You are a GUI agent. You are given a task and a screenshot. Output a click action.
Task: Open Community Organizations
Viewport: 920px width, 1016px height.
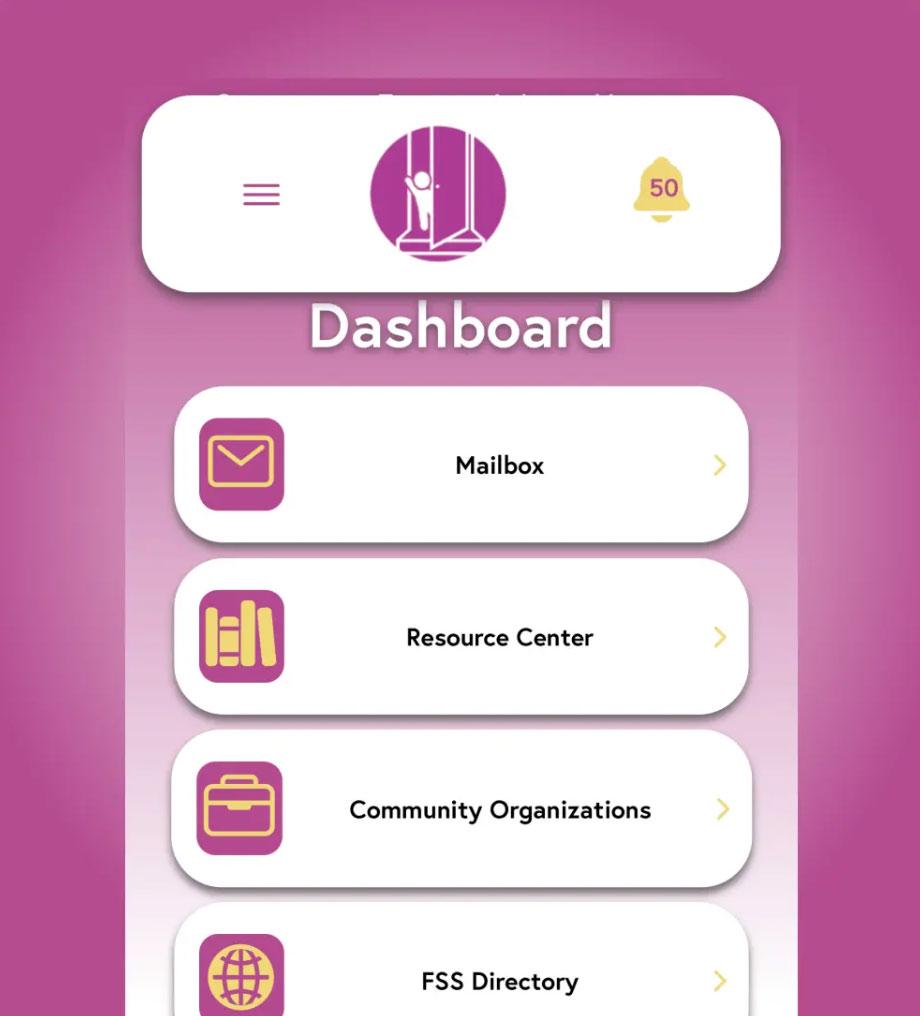pos(461,809)
